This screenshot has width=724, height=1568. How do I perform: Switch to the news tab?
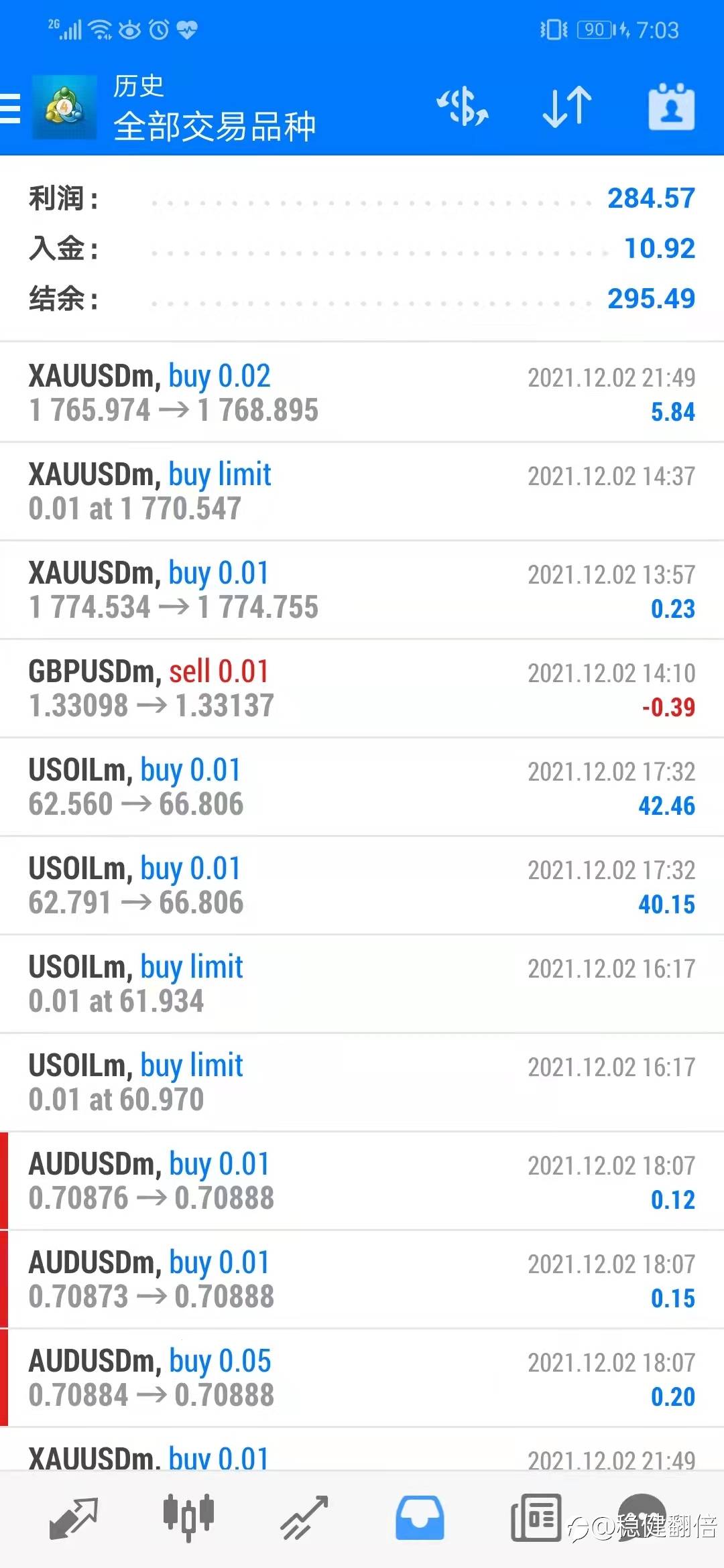(536, 1518)
